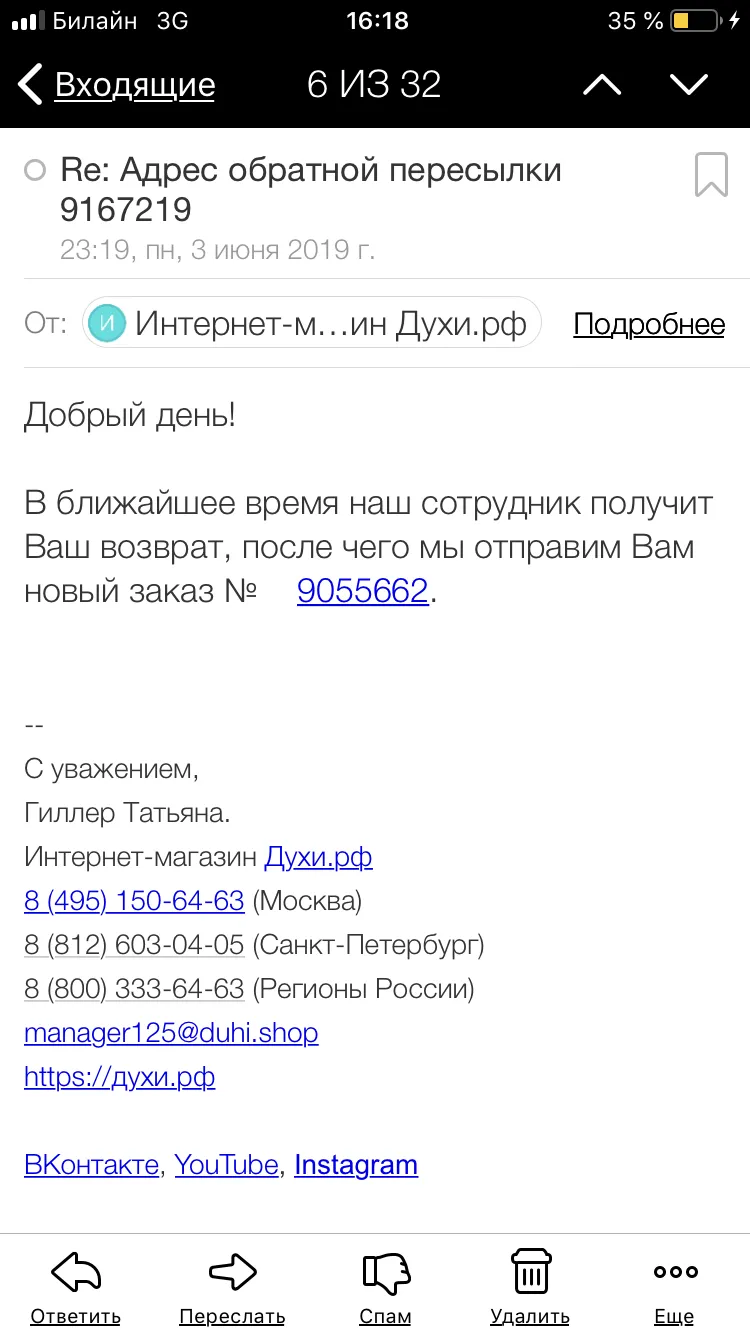Image resolution: width=750 pixels, height=1334 pixels.
Task: Open sender chip Интернет-магазин Духи.рф
Action: click(312, 324)
